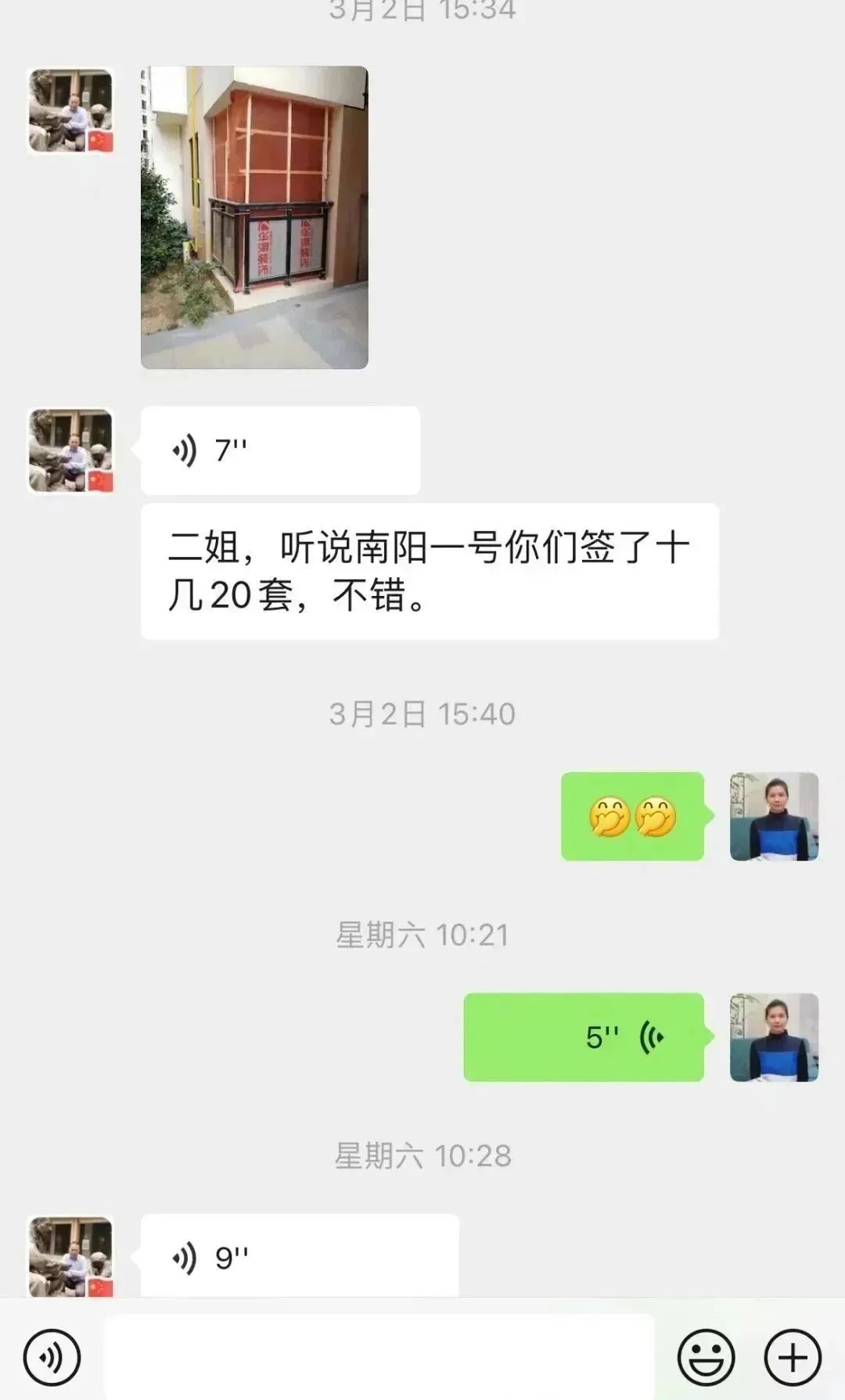The image size is (845, 1400).
Task: Select the 3月2日 15:40 timestamp
Action: tap(422, 713)
